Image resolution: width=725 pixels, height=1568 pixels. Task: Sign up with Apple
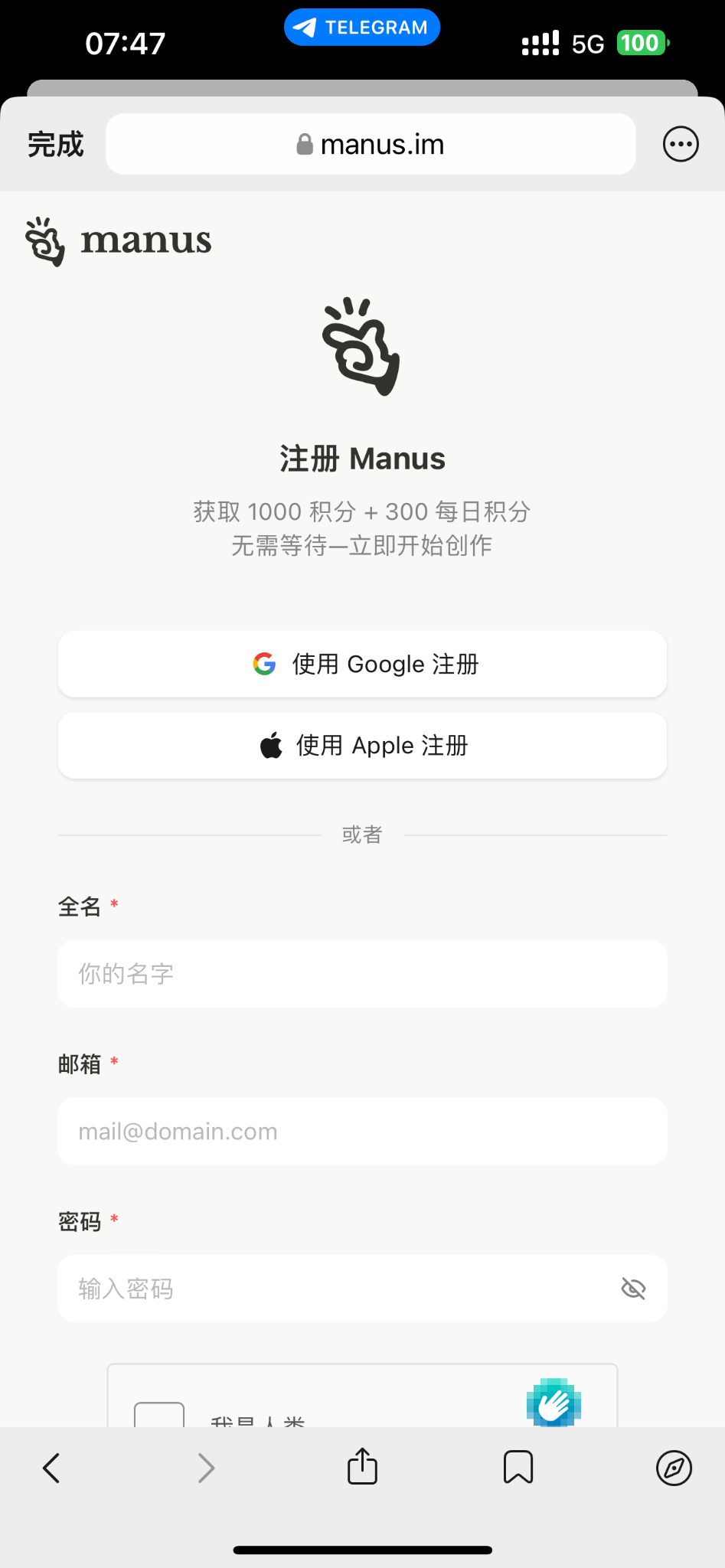click(x=362, y=746)
